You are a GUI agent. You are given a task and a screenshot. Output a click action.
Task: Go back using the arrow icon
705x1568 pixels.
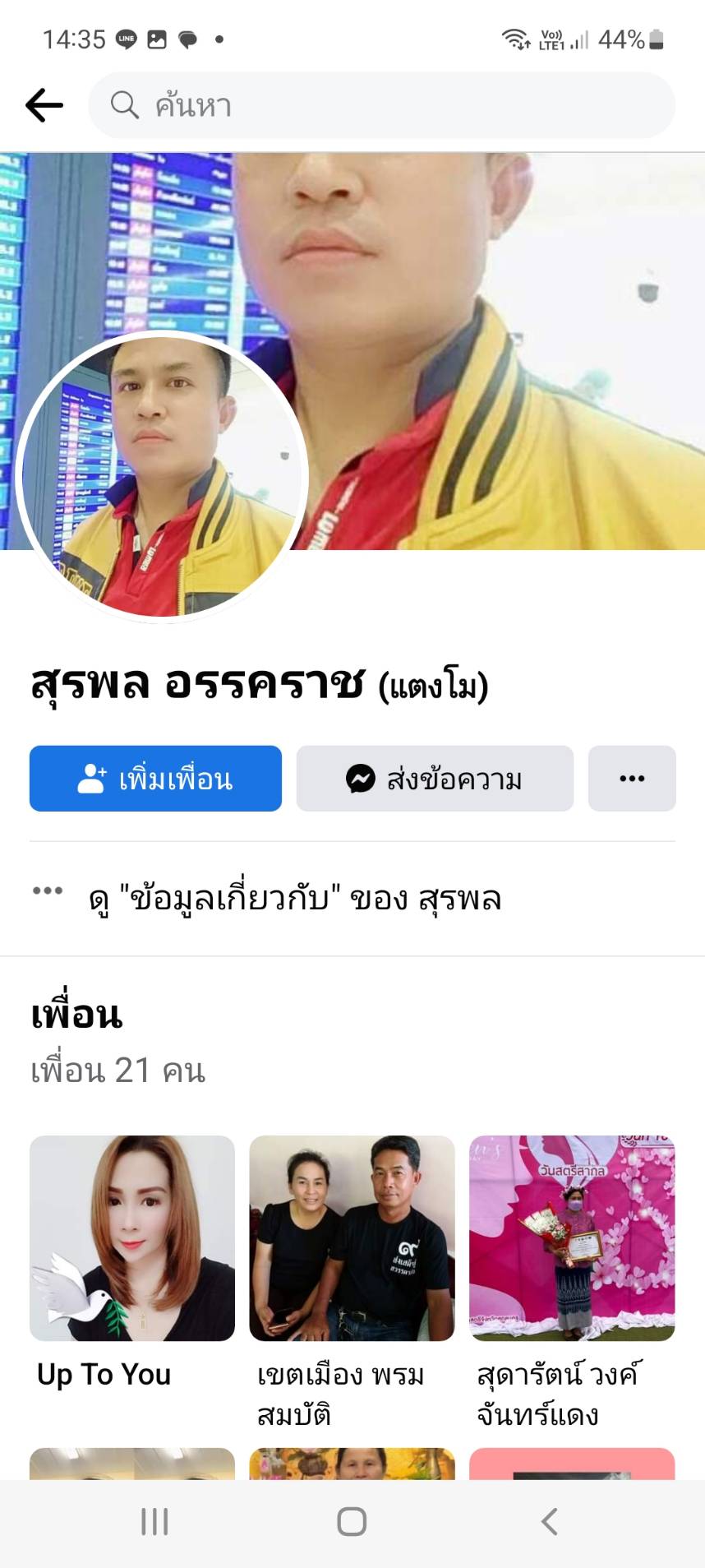click(x=44, y=105)
